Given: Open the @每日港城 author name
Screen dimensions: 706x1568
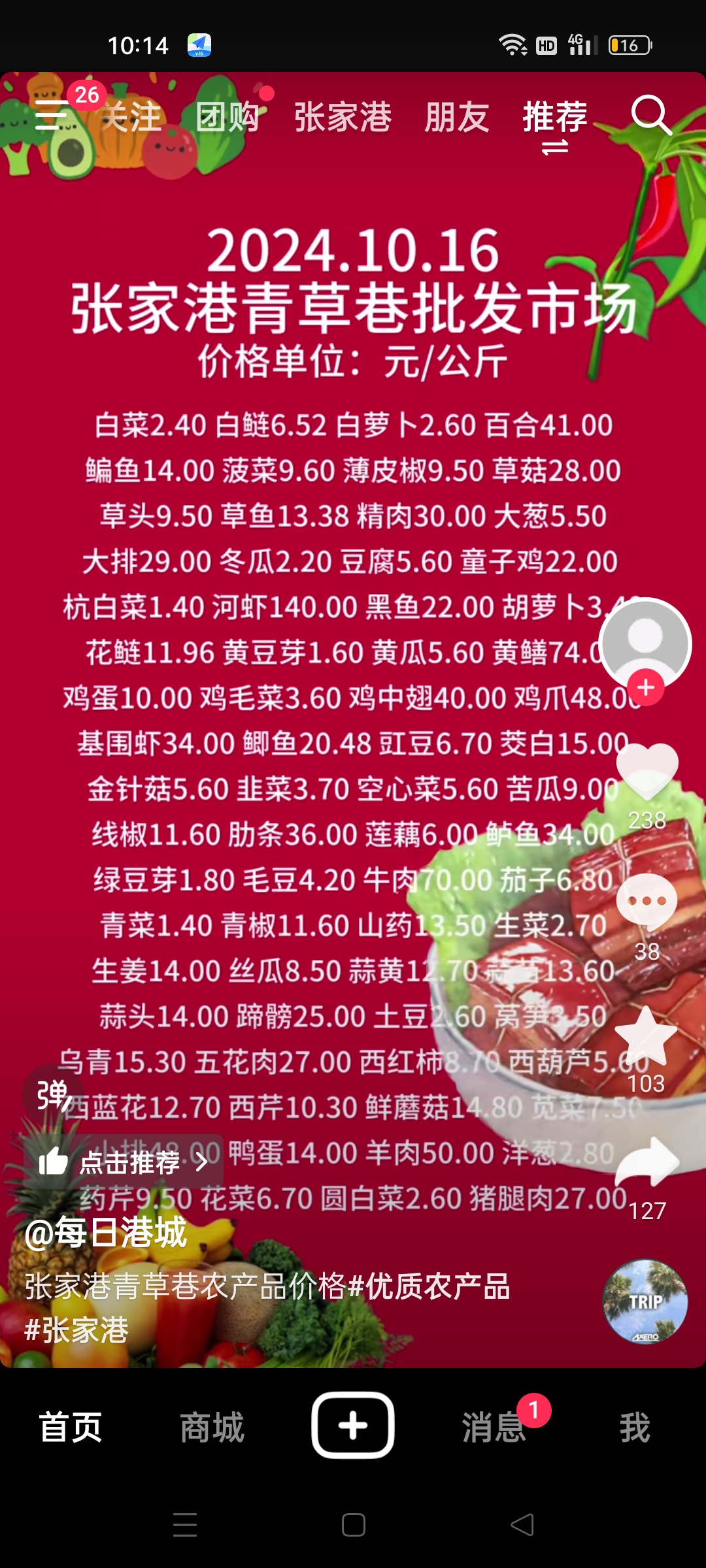Looking at the screenshot, I should pos(106,1233).
